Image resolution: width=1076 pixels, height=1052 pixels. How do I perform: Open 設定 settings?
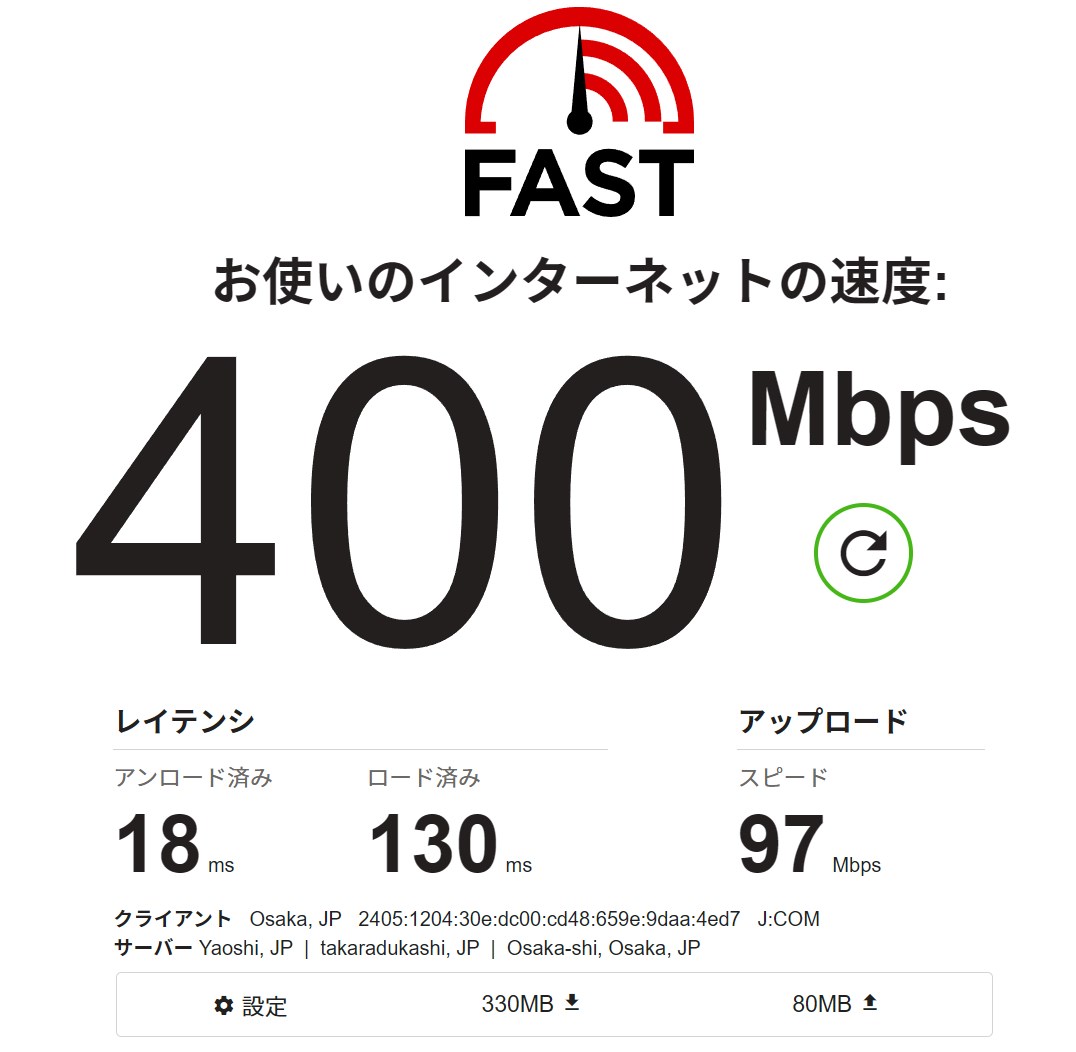tap(251, 1005)
